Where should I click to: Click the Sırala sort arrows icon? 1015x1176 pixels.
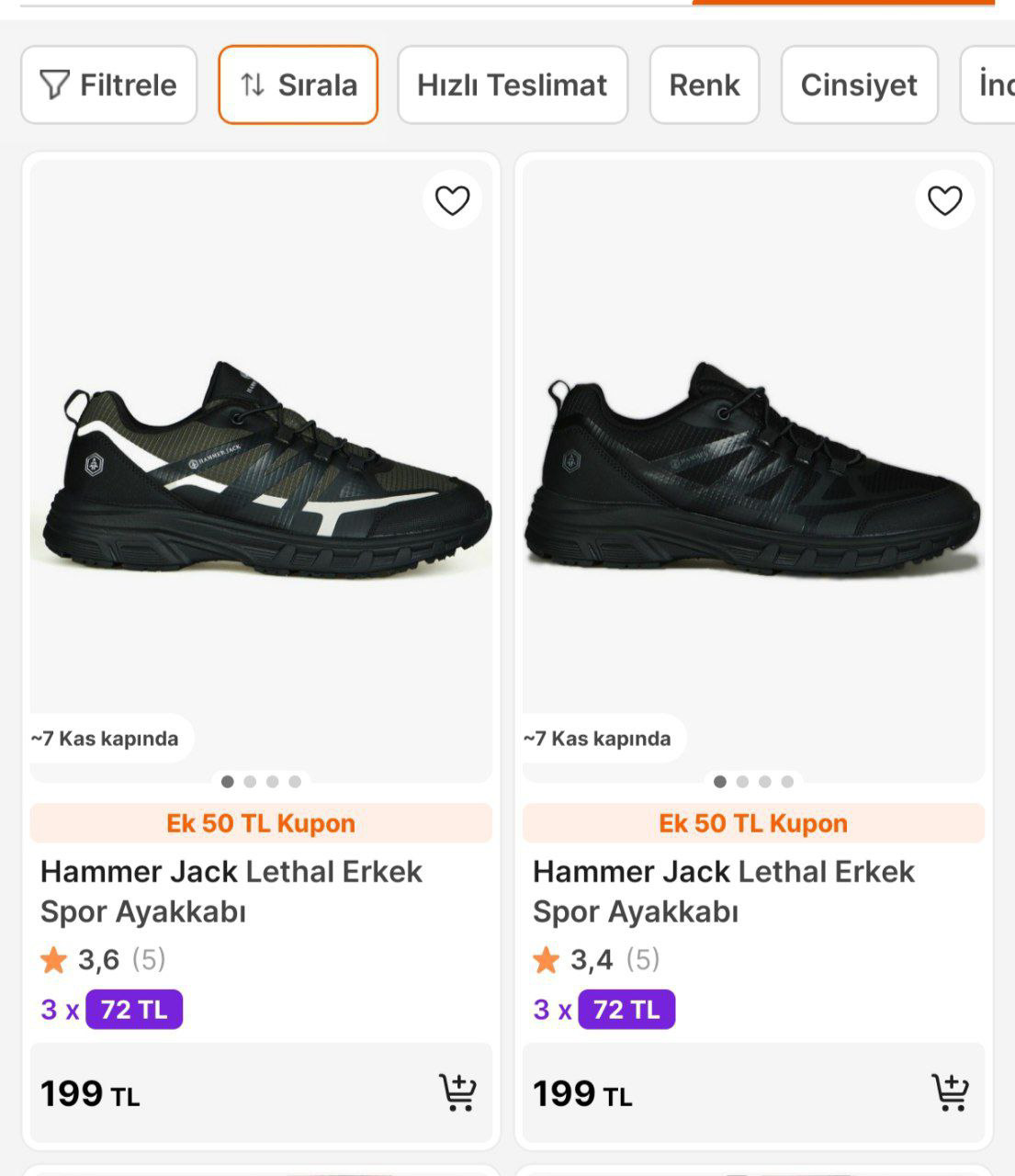[x=251, y=84]
